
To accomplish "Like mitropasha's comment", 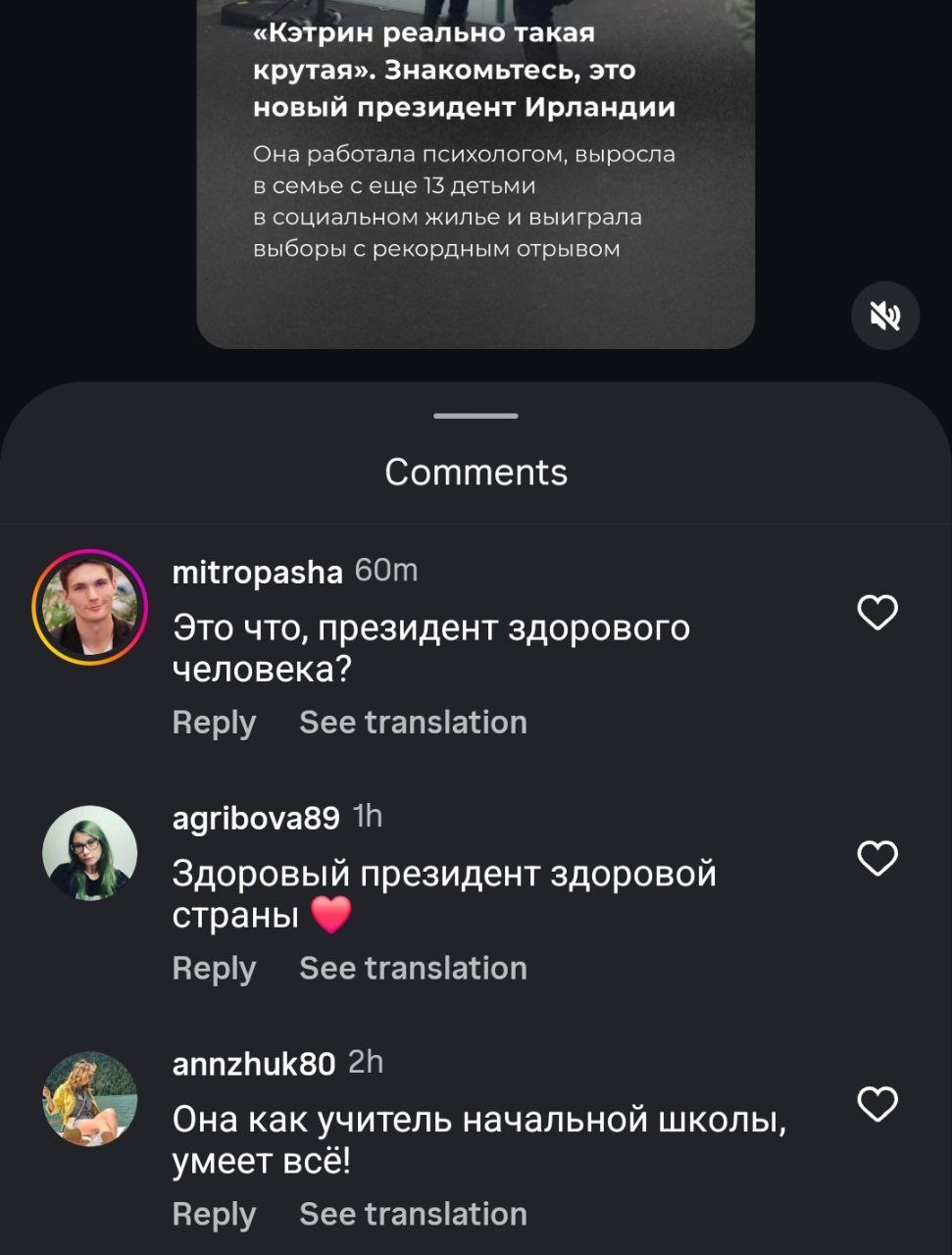I will [x=877, y=612].
